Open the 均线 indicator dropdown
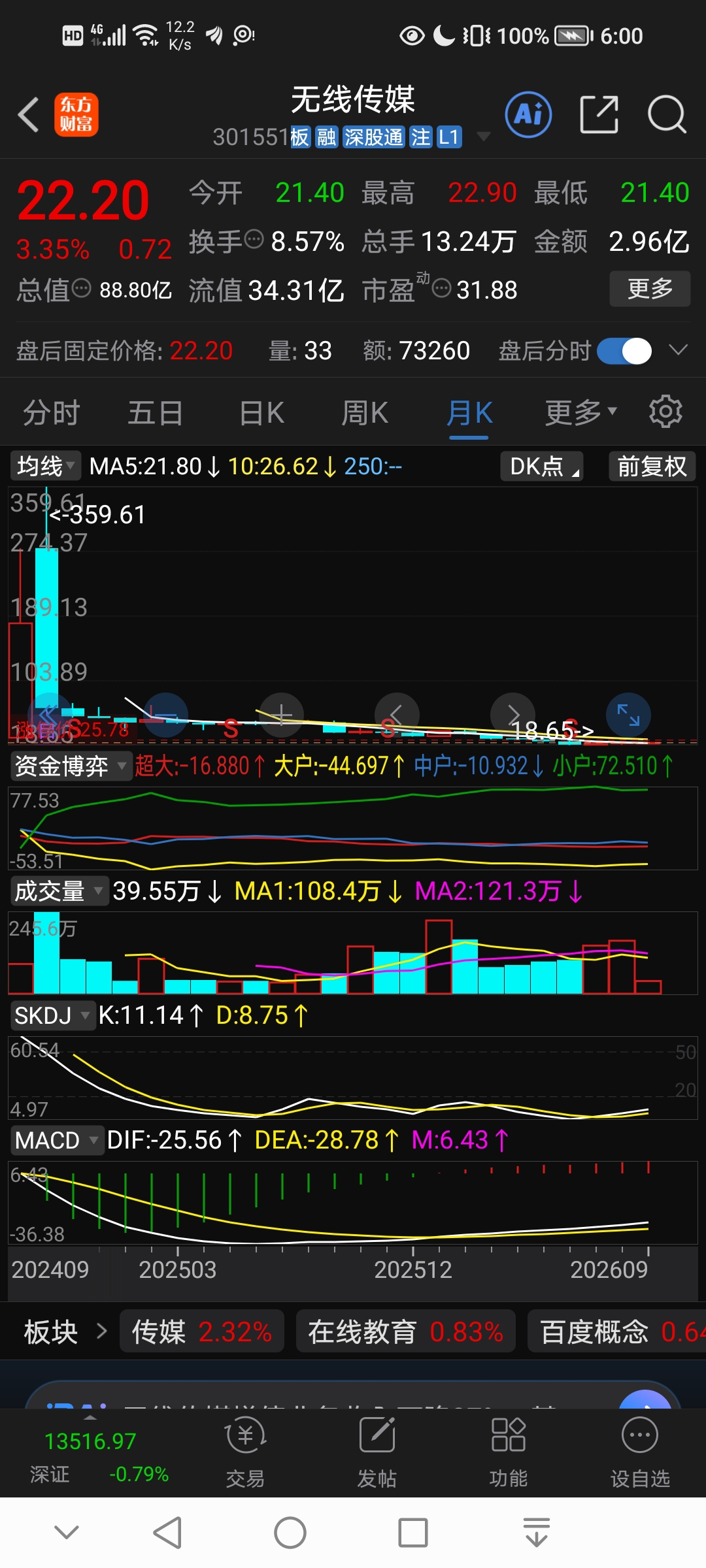Screen dimensions: 706x1568 (x=45, y=466)
